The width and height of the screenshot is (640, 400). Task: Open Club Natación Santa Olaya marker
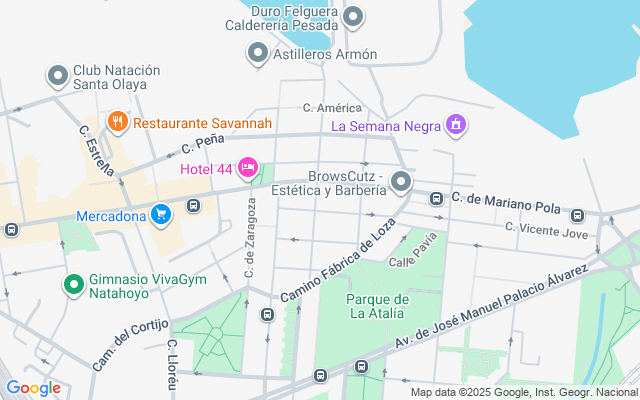pos(57,75)
